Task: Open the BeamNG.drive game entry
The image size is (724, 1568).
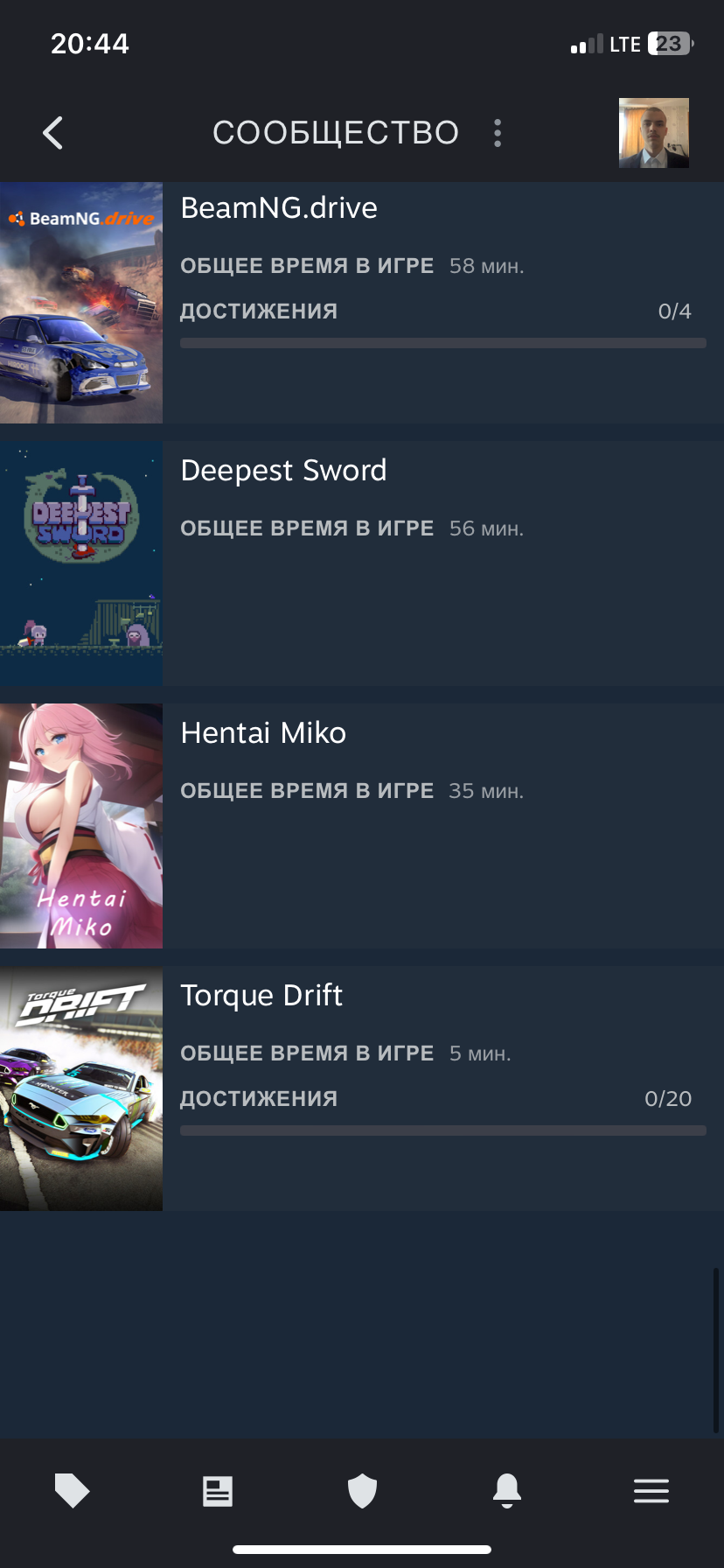Action: (362, 303)
